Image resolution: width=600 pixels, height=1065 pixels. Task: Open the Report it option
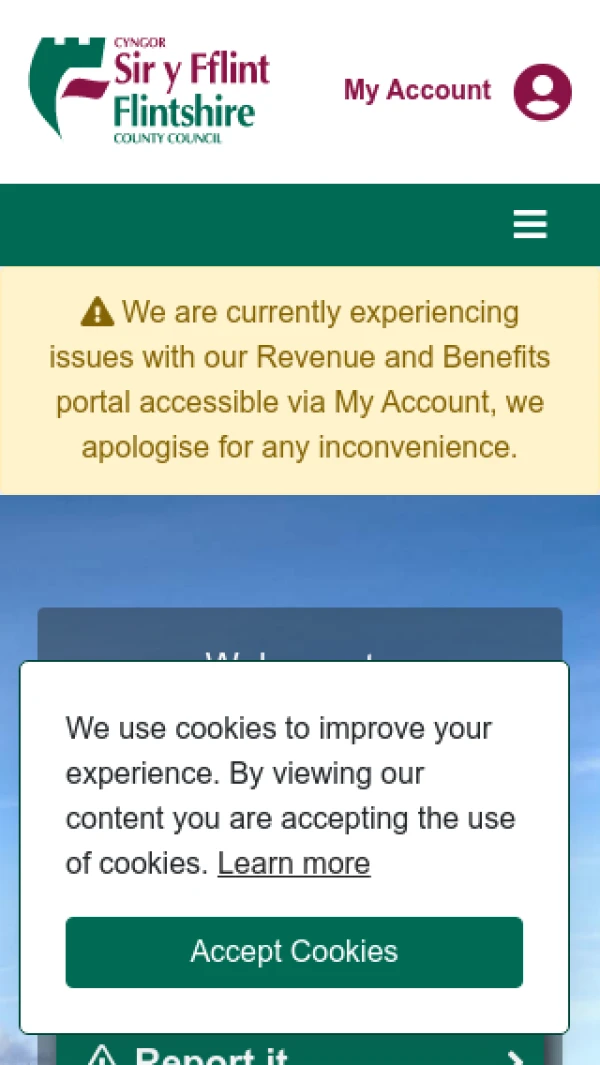(x=300, y=1053)
